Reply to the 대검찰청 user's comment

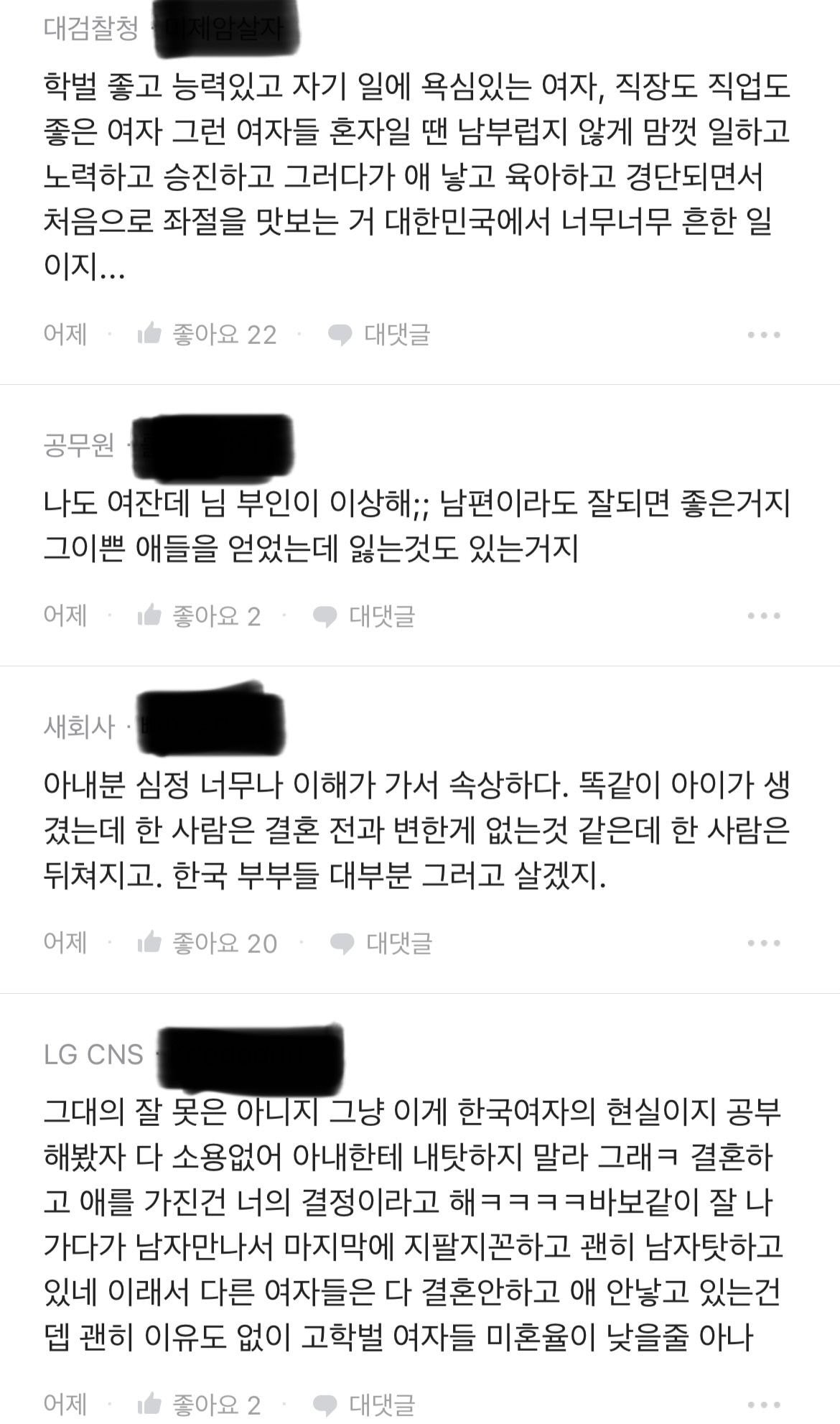point(379,334)
